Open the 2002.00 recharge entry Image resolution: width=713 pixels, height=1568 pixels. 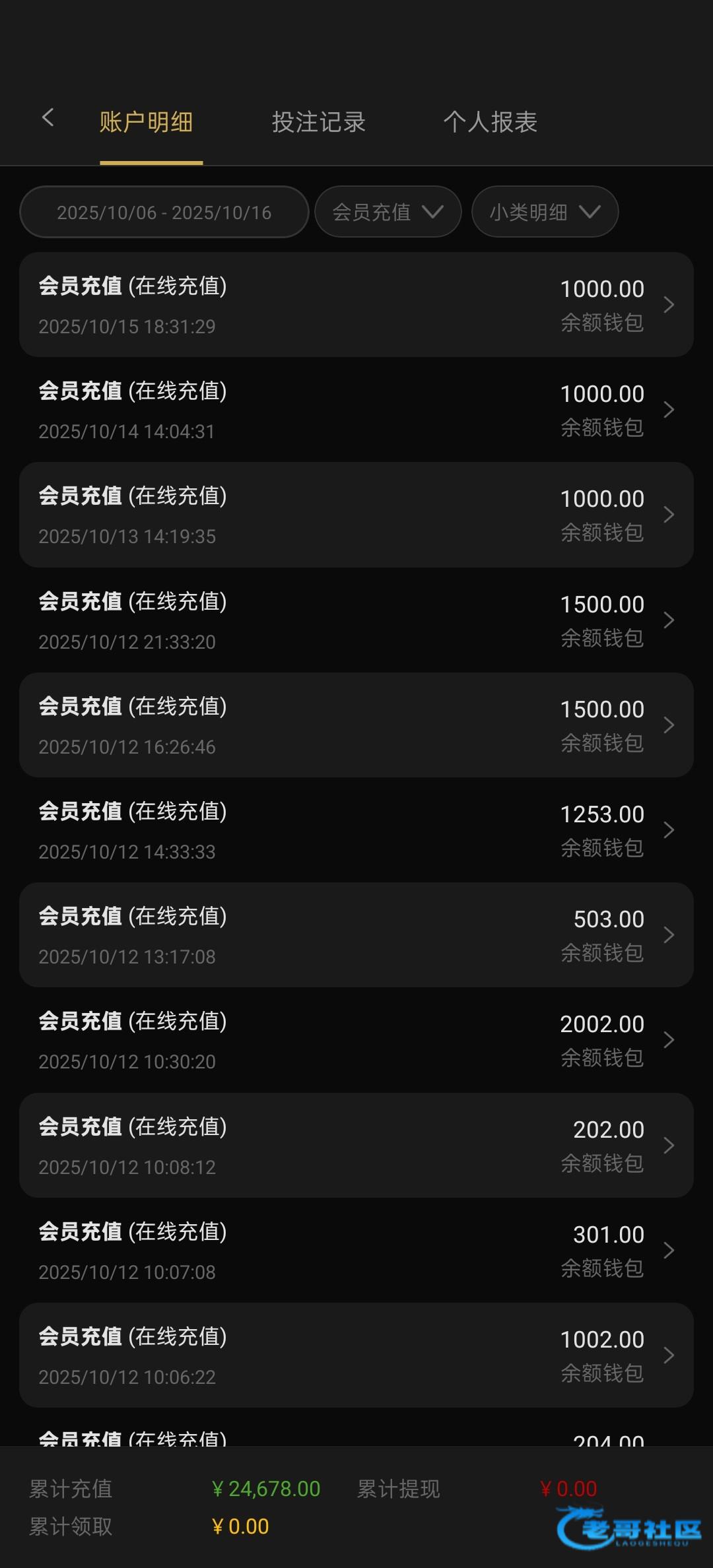356,1040
